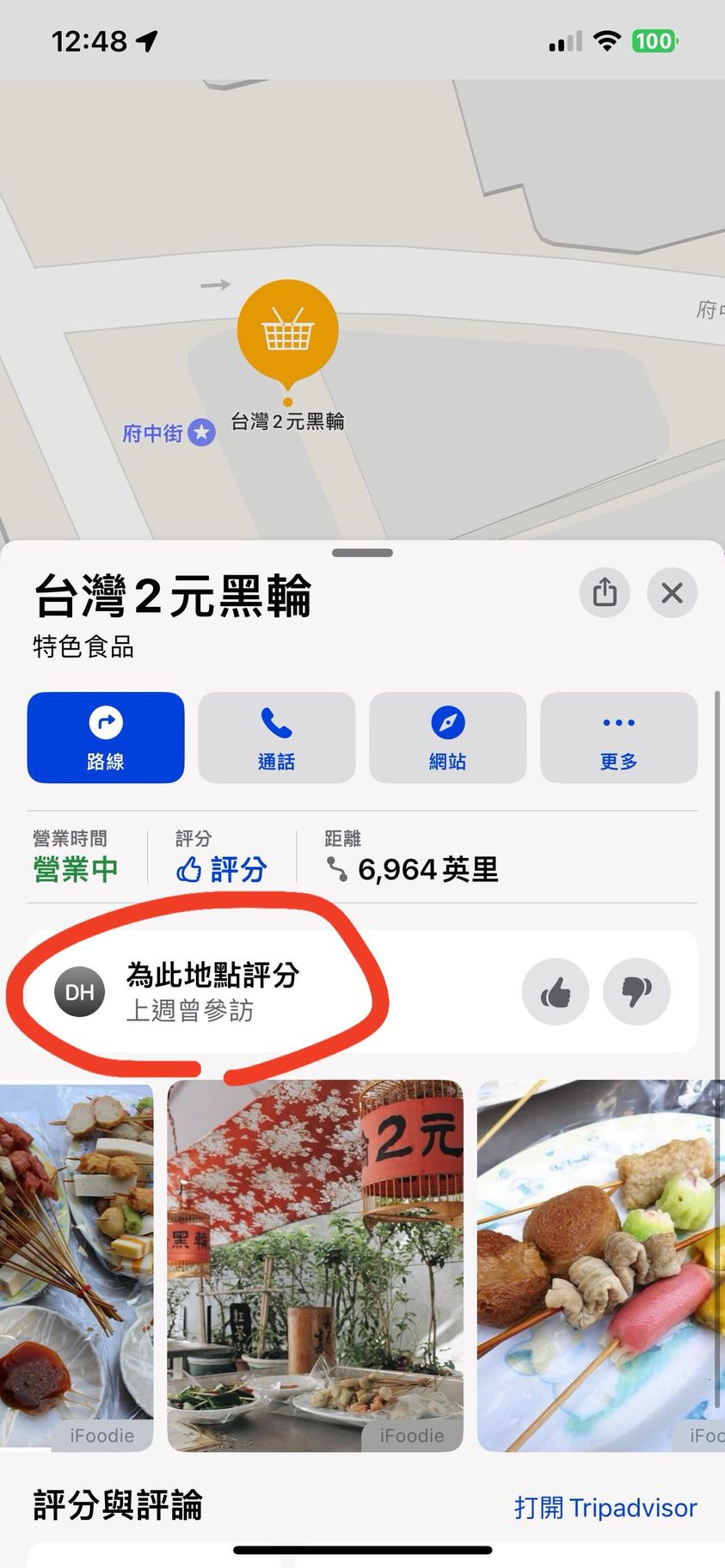Tap the 評分 rating link
Screen dimensions: 725x1568
pos(222,869)
